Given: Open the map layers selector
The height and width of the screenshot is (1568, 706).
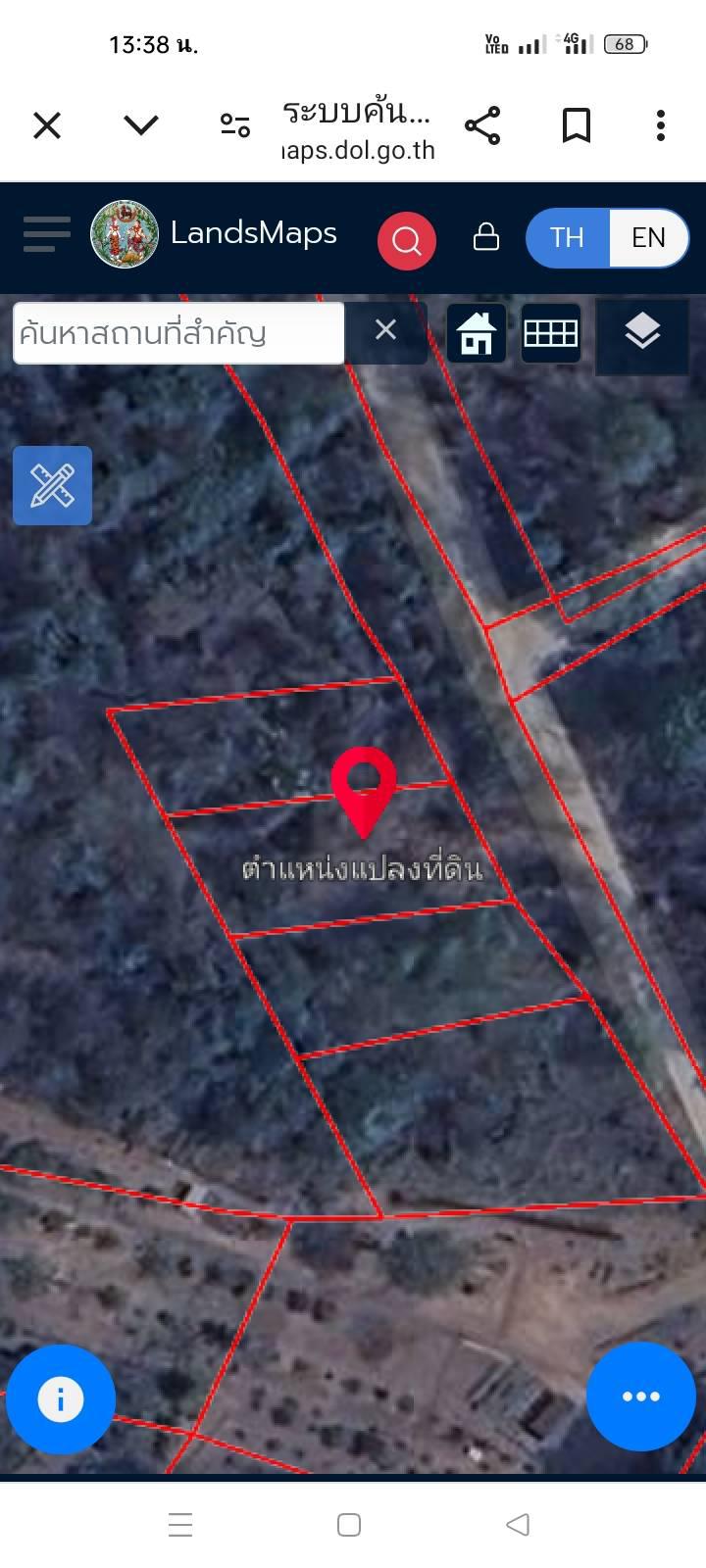Looking at the screenshot, I should [x=642, y=333].
